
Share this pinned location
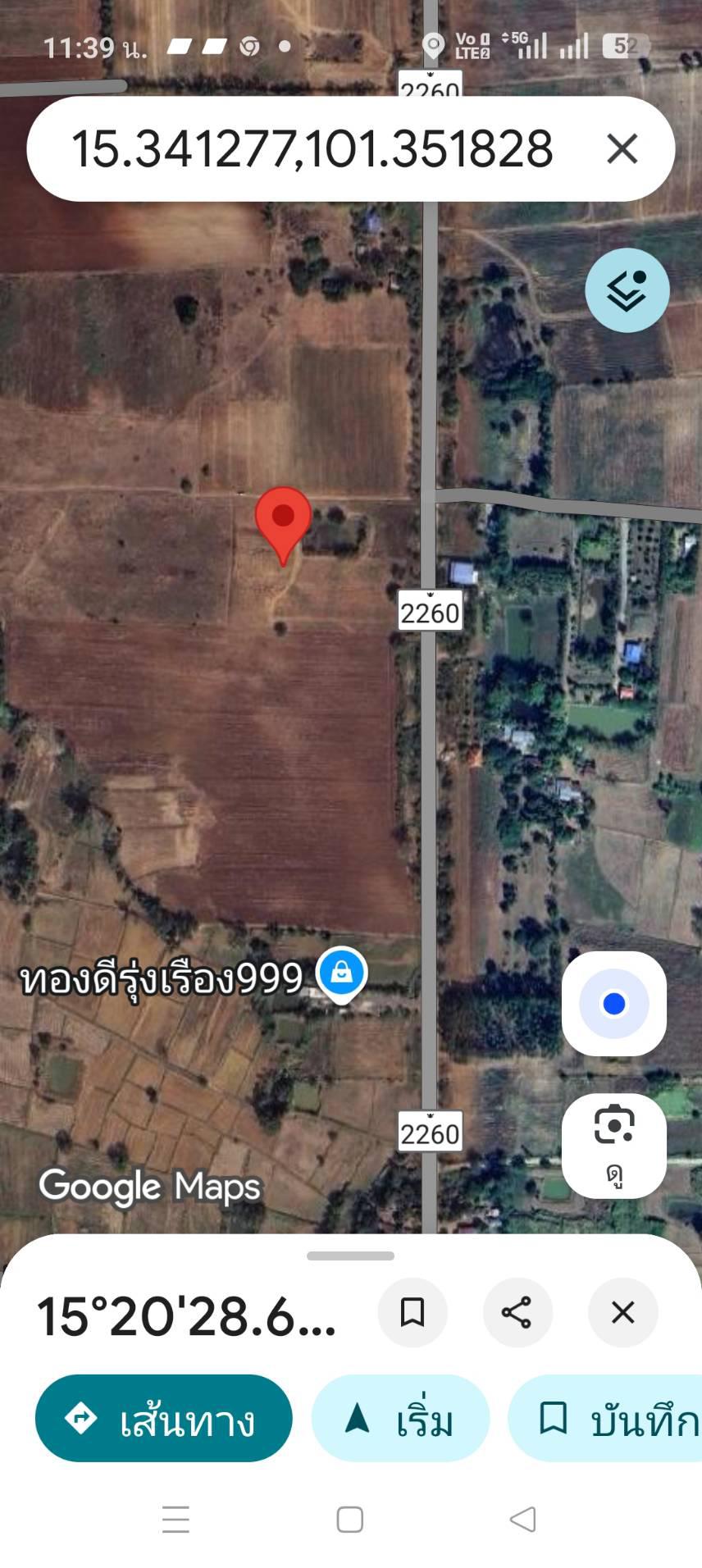(x=517, y=1312)
